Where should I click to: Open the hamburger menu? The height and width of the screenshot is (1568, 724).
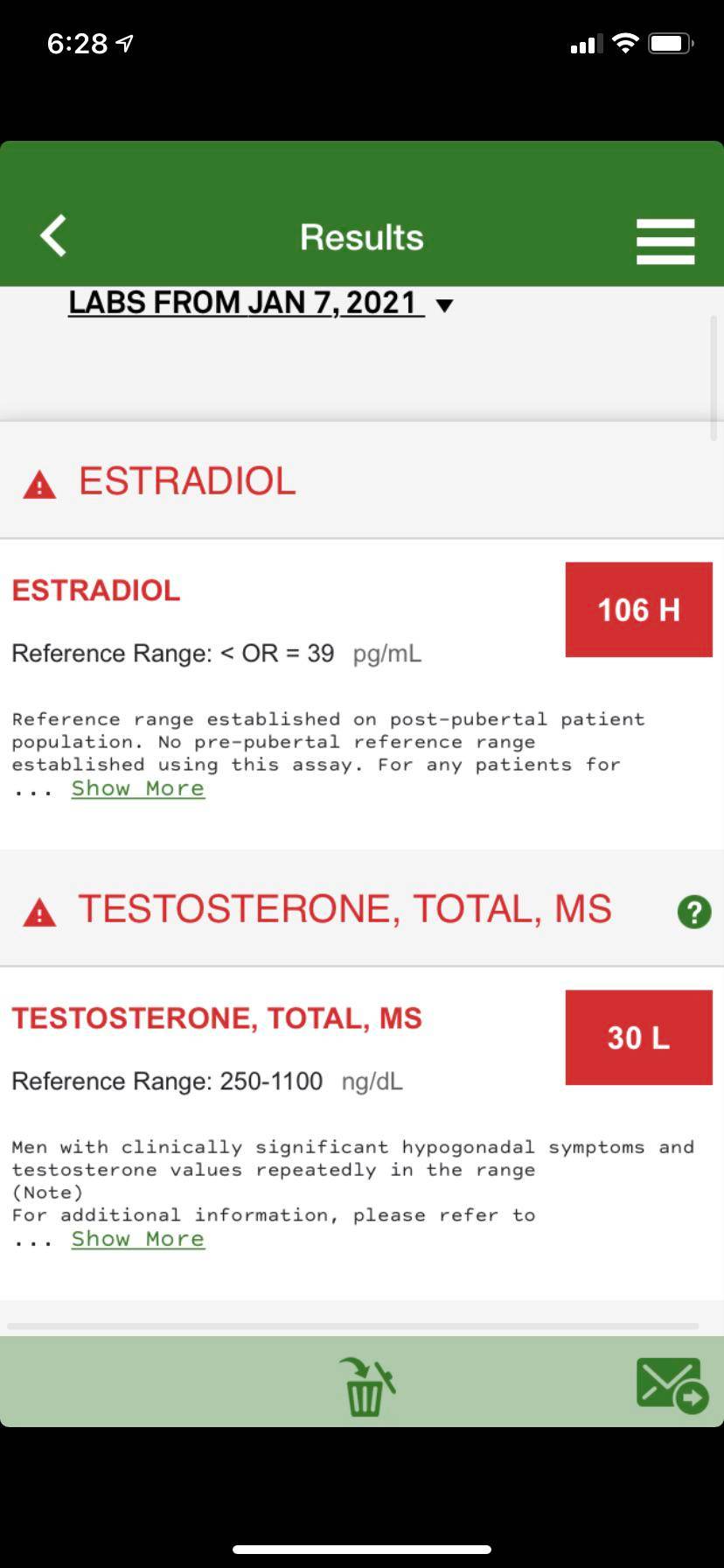point(665,241)
